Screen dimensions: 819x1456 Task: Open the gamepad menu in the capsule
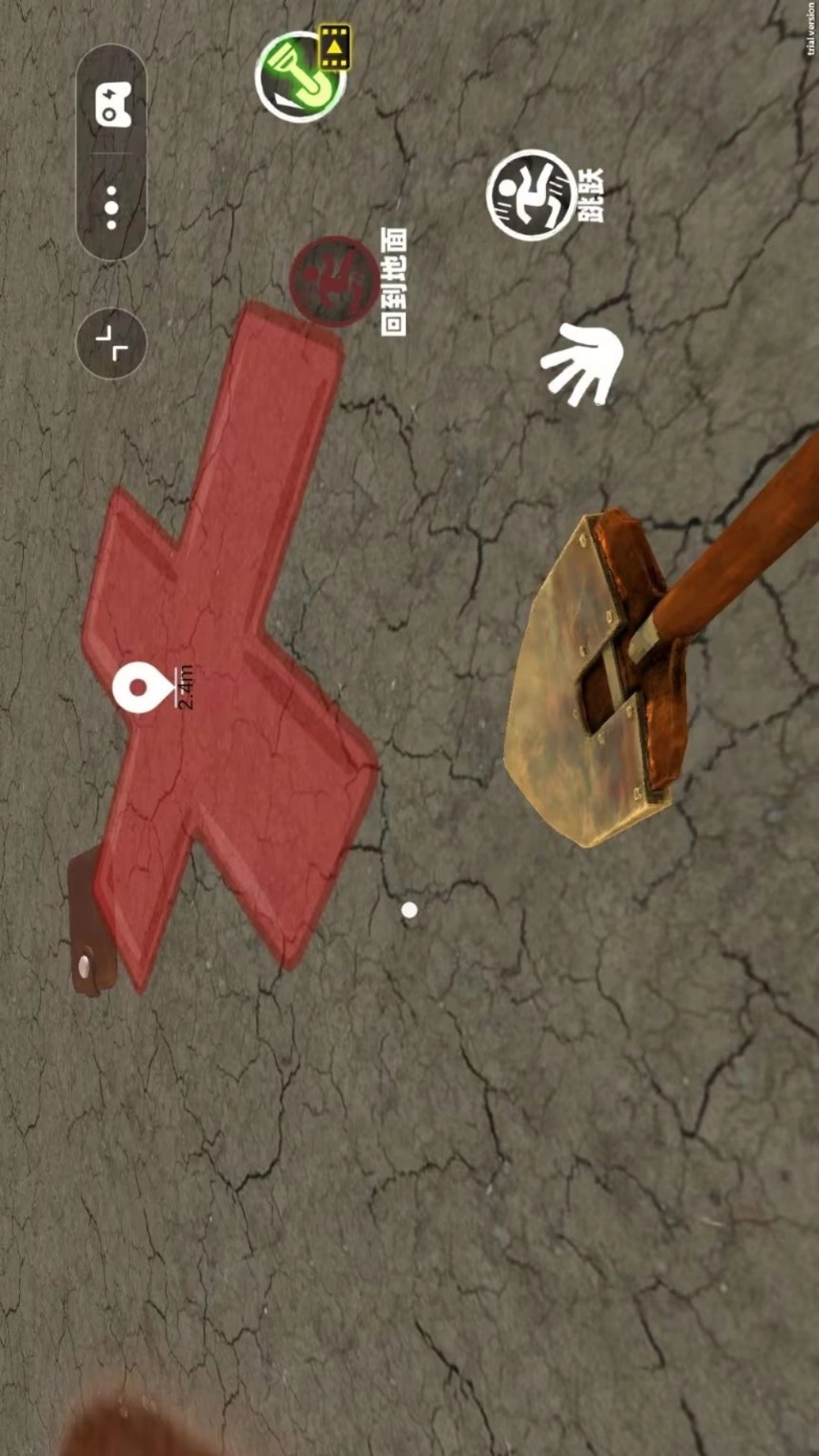click(114, 104)
